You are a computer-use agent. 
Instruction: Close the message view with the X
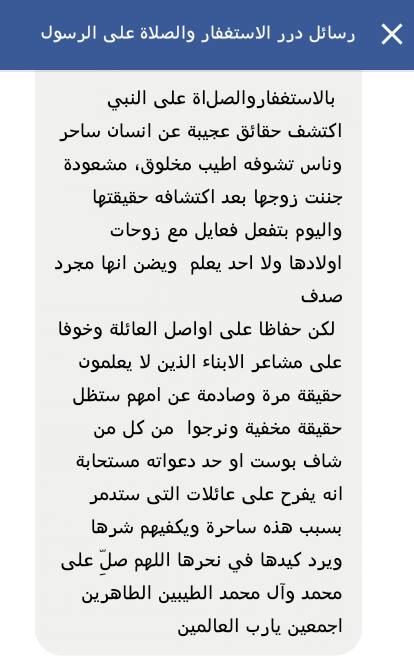click(392, 34)
